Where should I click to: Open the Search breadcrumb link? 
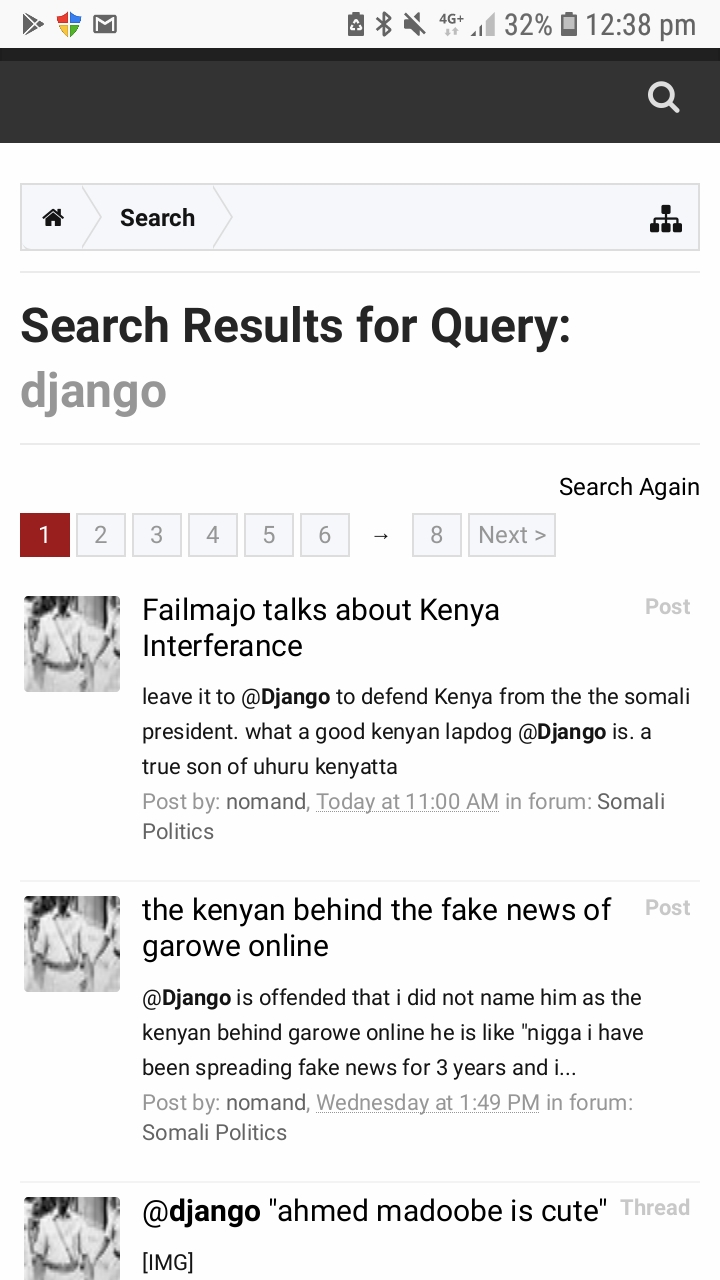click(157, 217)
